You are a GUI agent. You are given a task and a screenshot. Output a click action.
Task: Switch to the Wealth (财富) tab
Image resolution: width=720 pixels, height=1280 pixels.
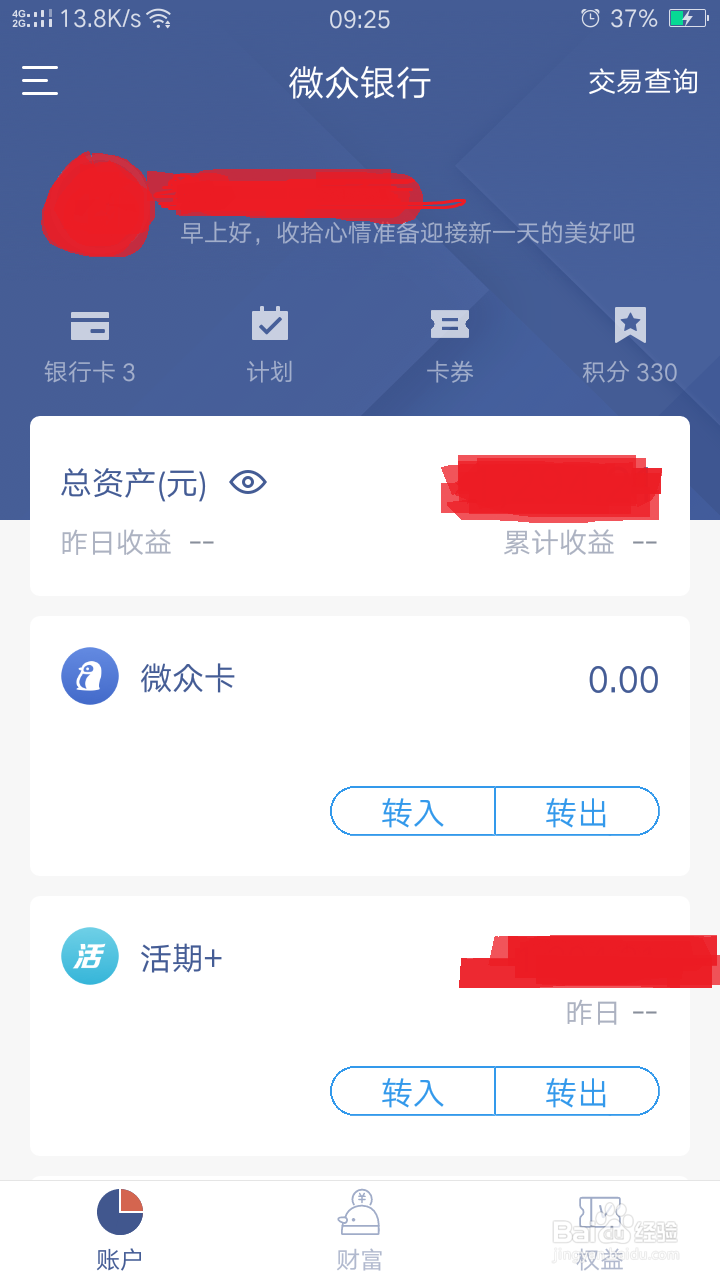(x=360, y=1225)
